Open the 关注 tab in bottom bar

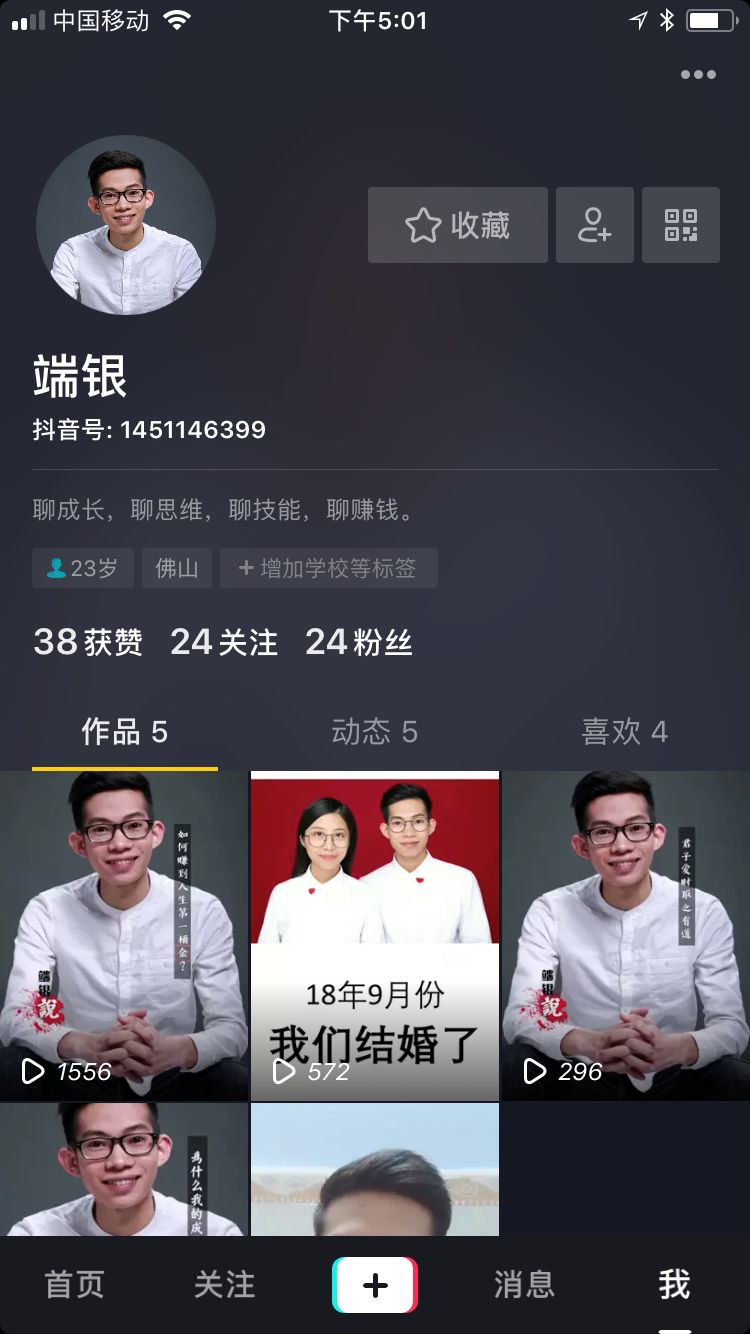[225, 1284]
